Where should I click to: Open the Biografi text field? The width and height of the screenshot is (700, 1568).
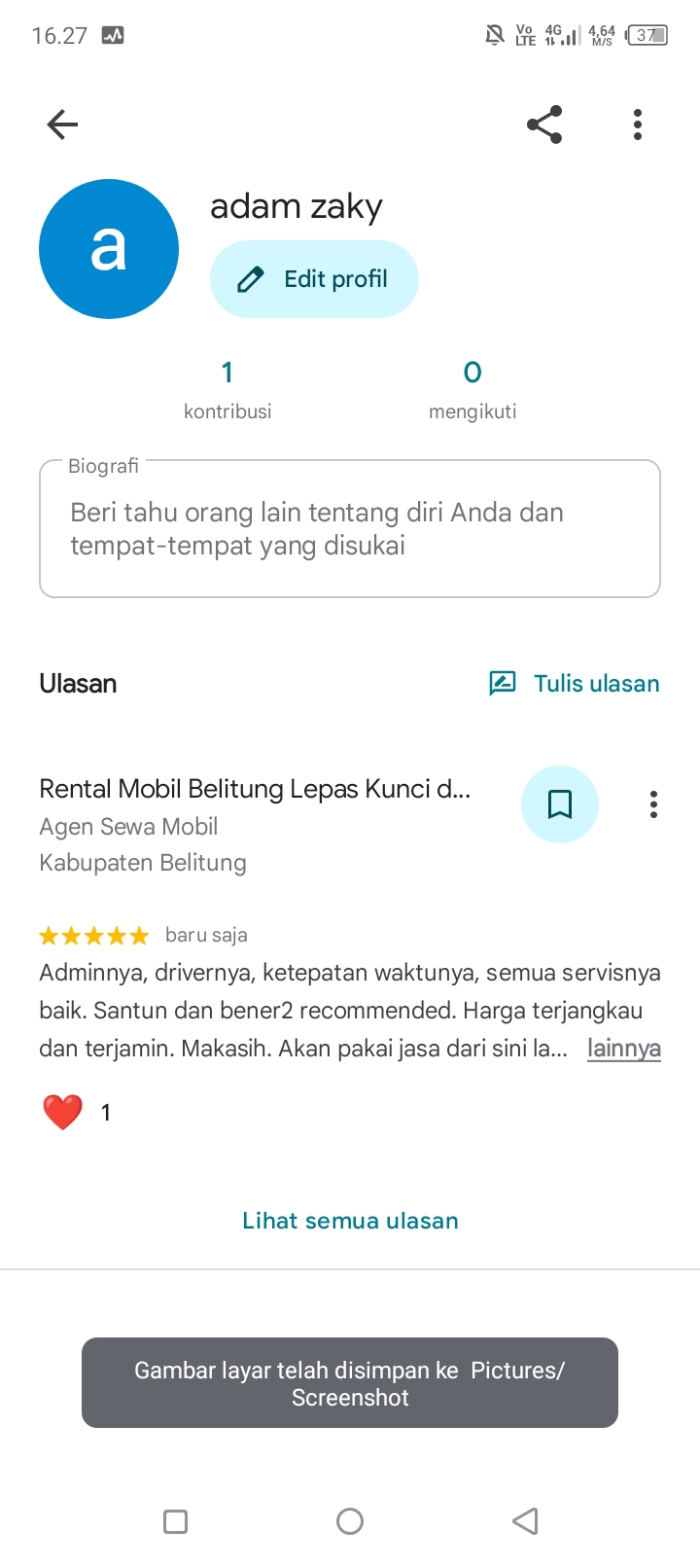click(x=350, y=528)
